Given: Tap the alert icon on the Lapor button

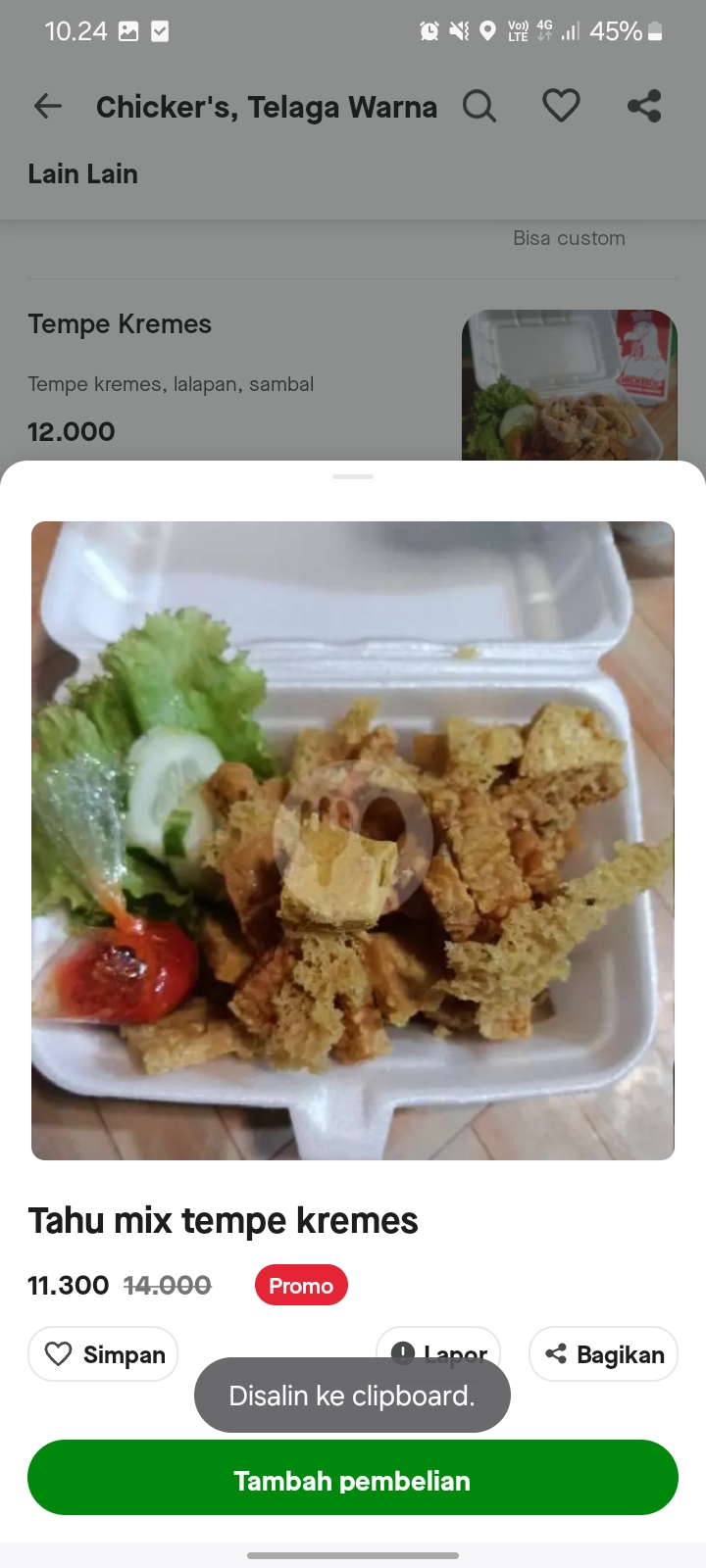Looking at the screenshot, I should tap(403, 1353).
